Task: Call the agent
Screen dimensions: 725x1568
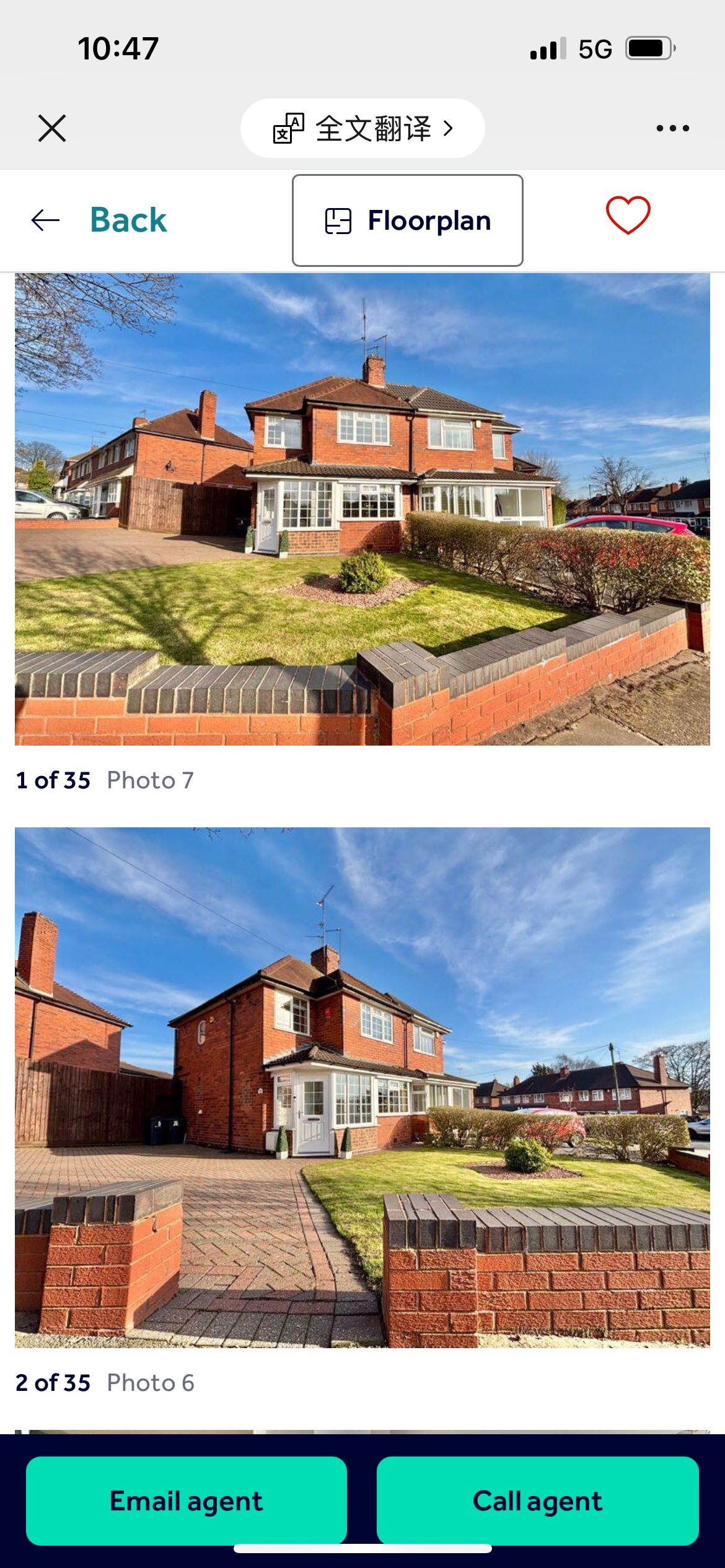Action: tap(537, 1500)
